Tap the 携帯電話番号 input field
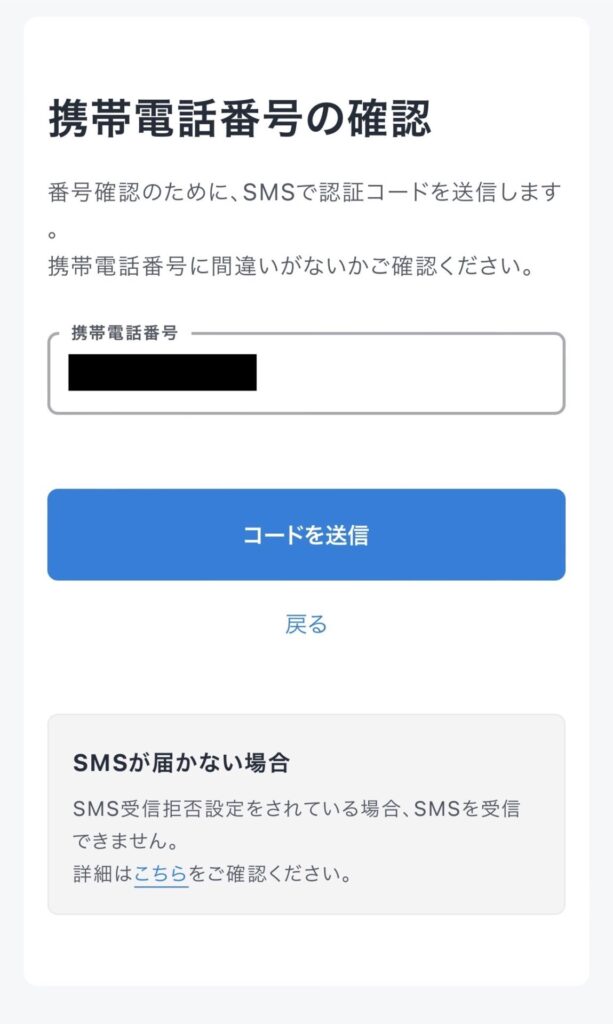Image resolution: width=613 pixels, height=1024 pixels. [306, 374]
